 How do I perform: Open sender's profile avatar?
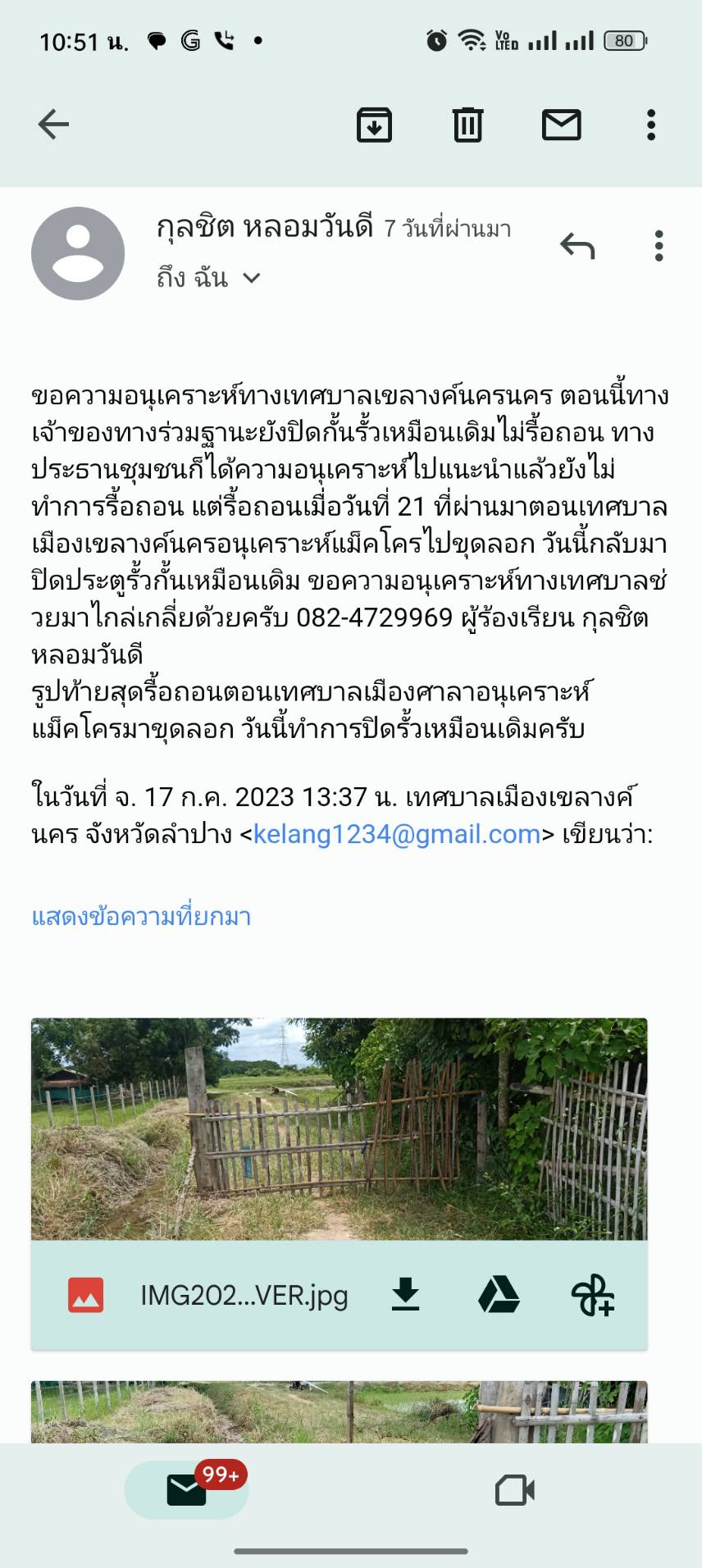pyautogui.click(x=78, y=253)
